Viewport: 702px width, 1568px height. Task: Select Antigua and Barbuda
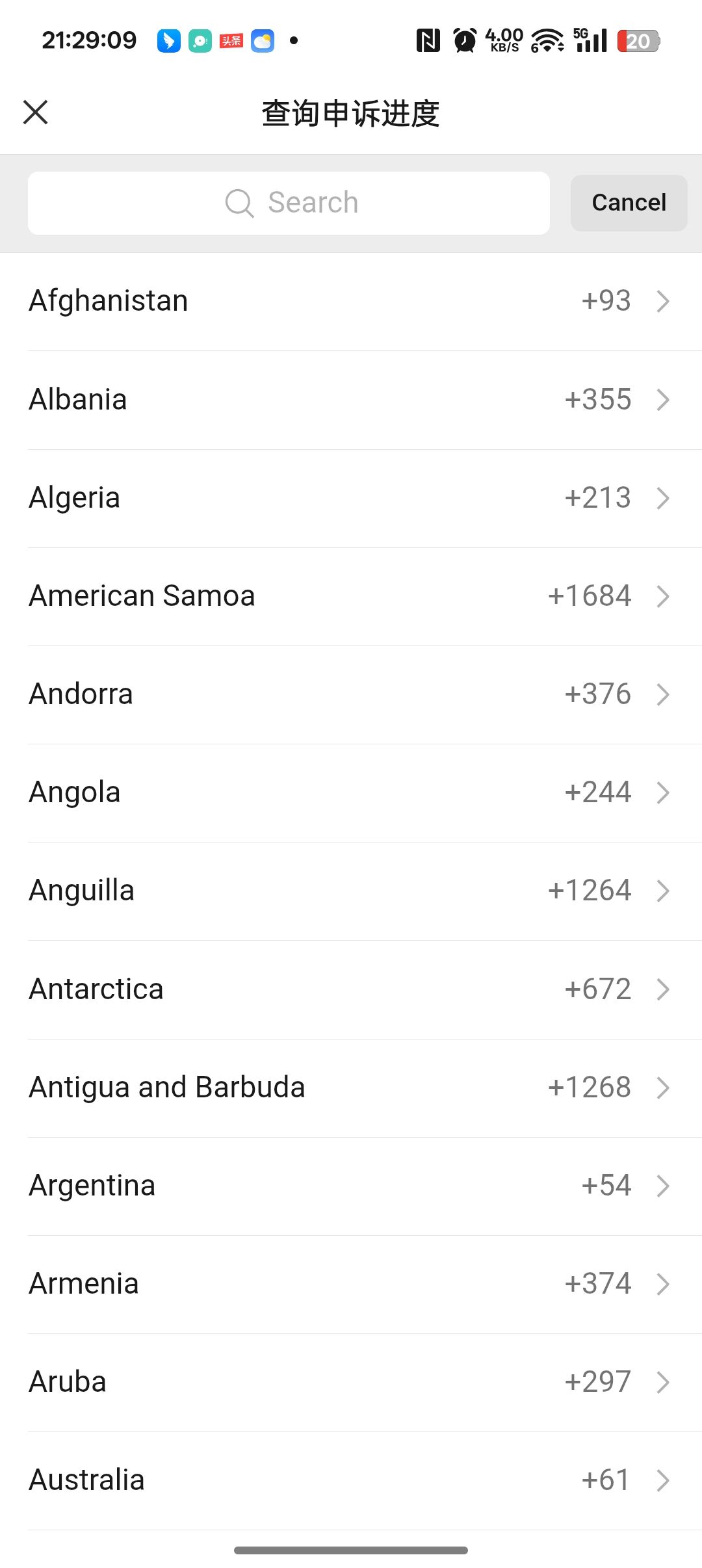pyautogui.click(x=351, y=1088)
